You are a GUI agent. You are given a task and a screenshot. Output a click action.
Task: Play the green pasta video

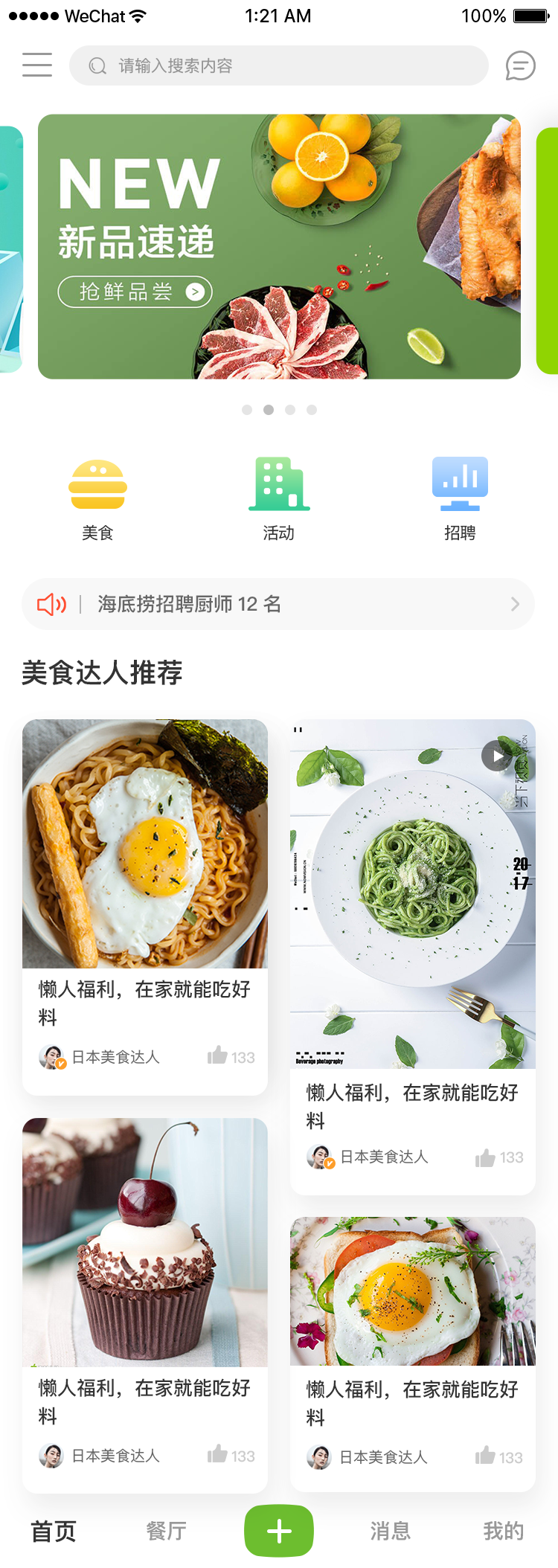(x=496, y=756)
